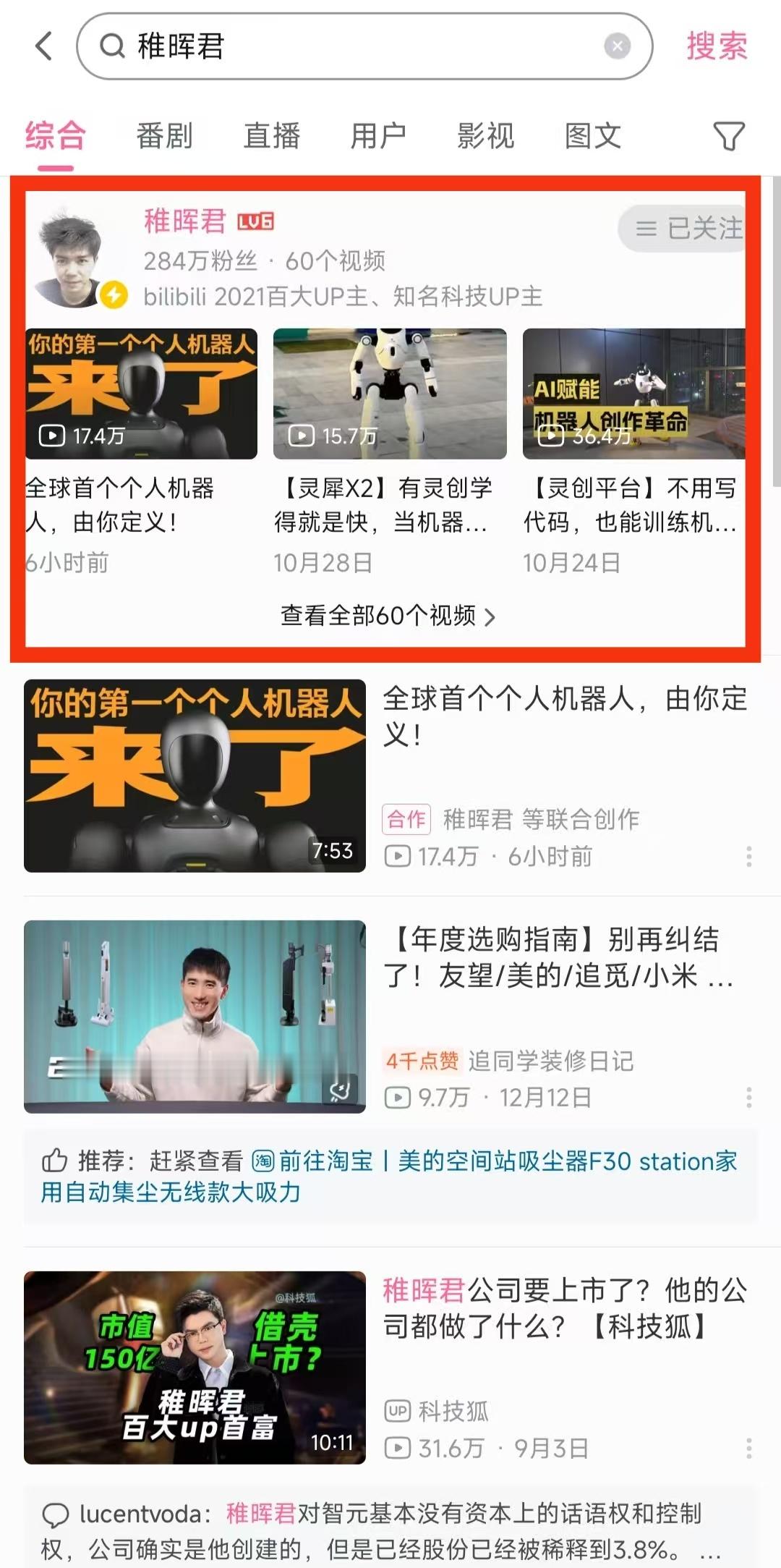Open more options for the 年度选购指南 video

coord(750,1098)
